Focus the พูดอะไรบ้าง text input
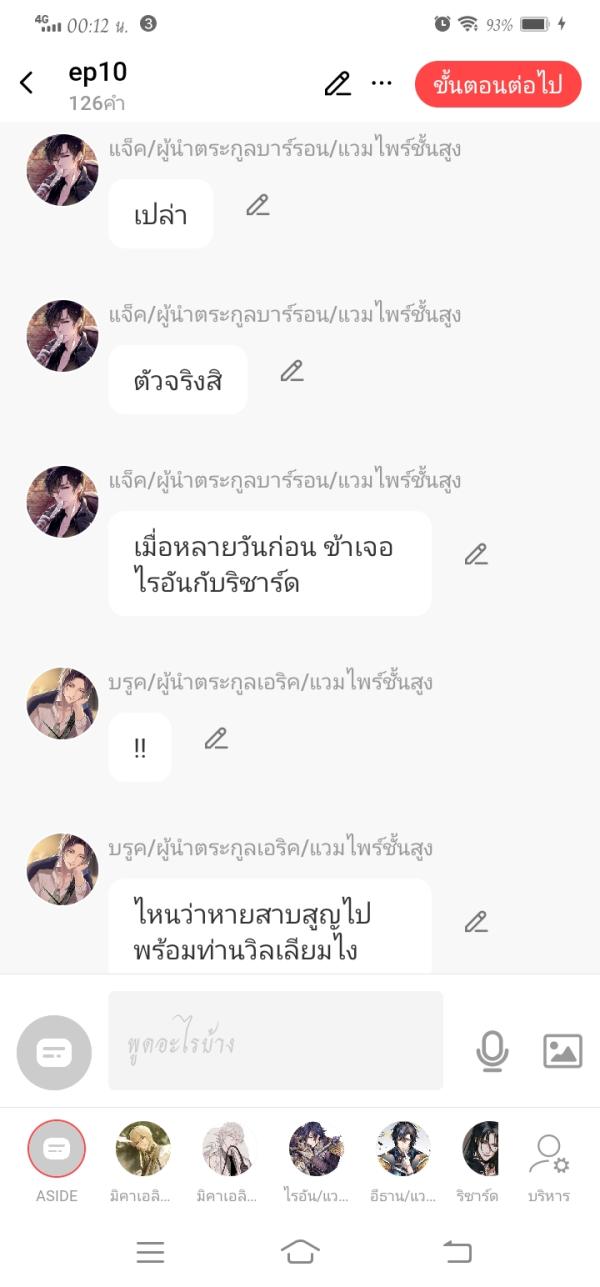Image resolution: width=600 pixels, height=1287 pixels. (275, 1041)
